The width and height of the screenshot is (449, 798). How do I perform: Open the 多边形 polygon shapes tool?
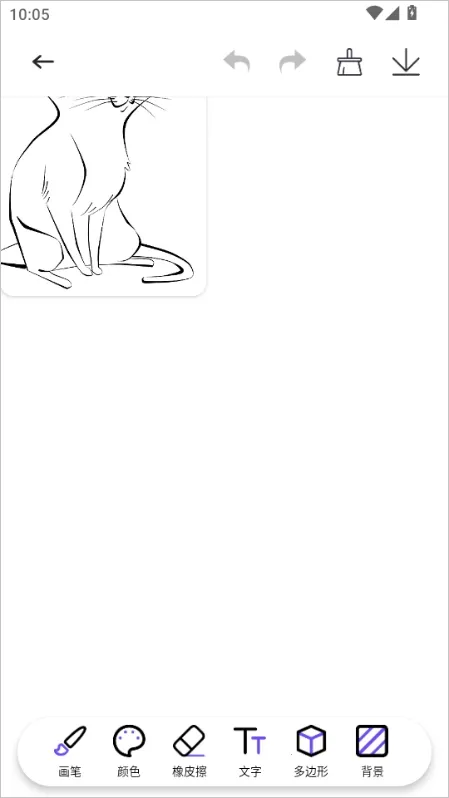(x=311, y=751)
